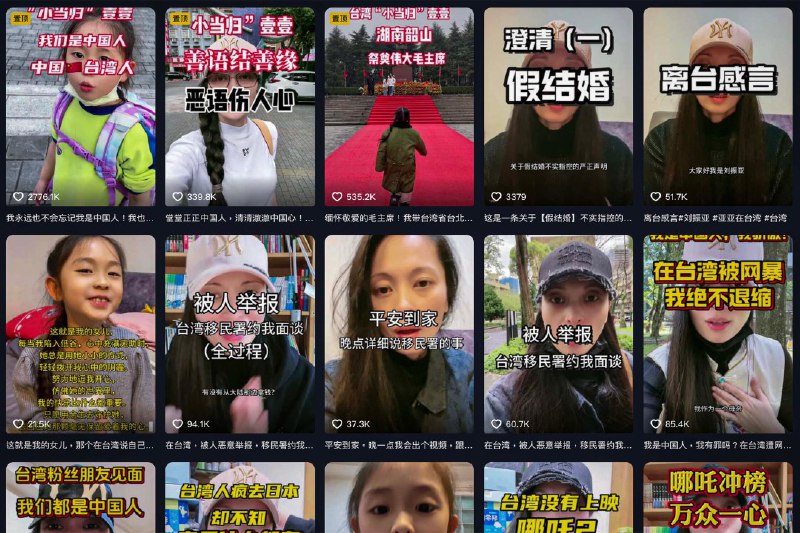Open the '哪吒冲榜 万众一心' video
Viewport: 800px width, 533px height.
pyautogui.click(x=718, y=498)
